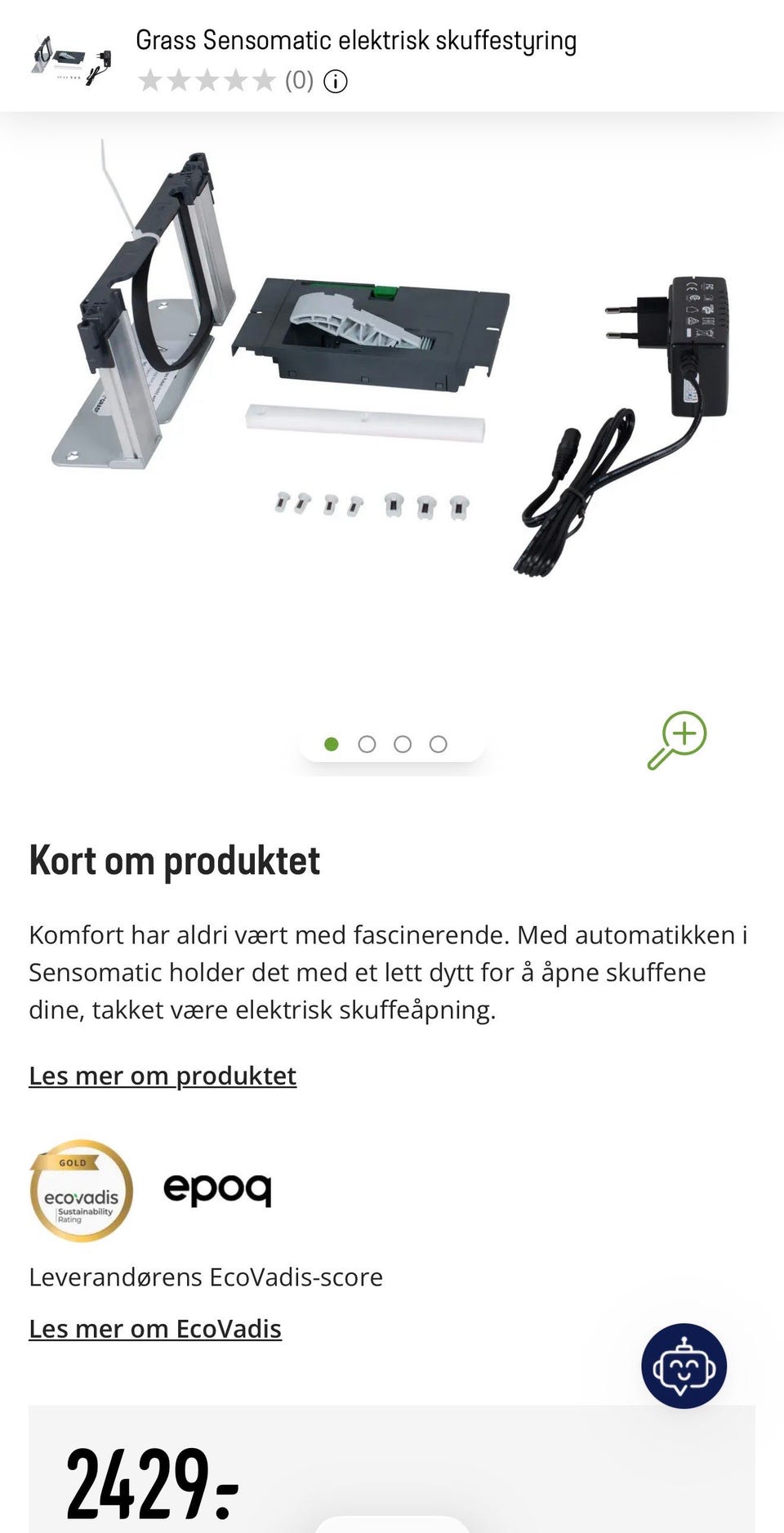Click the active green carousel dot
784x1533 pixels.
click(332, 744)
